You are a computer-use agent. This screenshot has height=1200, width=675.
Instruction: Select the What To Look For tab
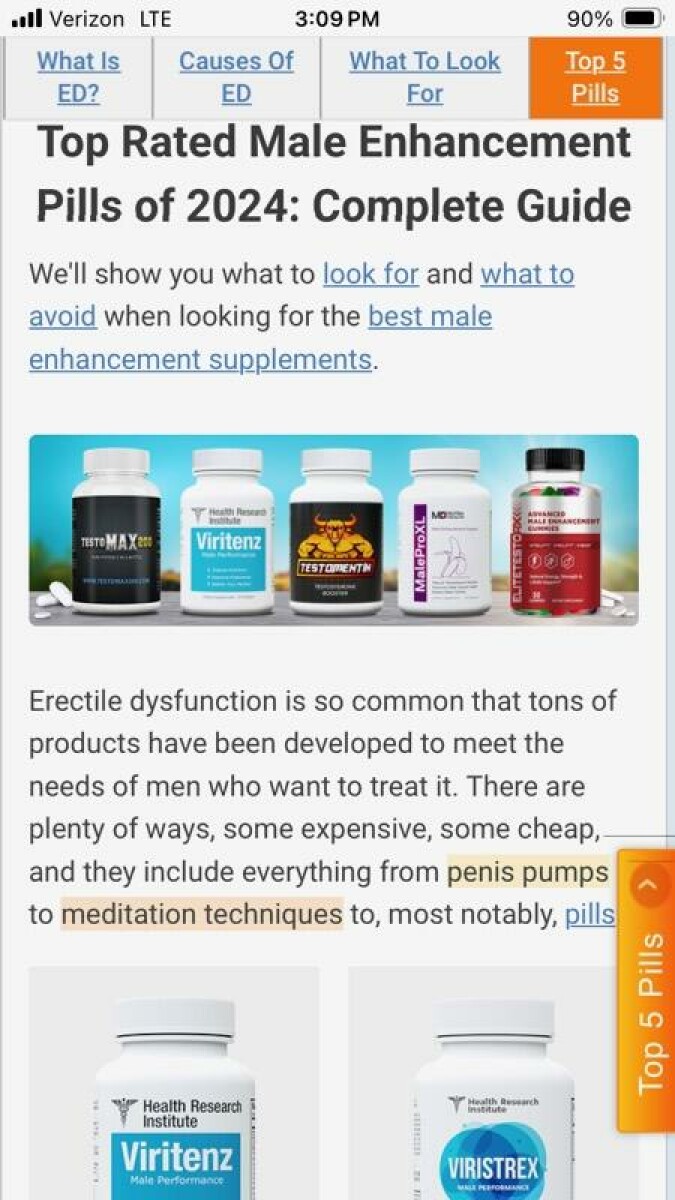424,77
